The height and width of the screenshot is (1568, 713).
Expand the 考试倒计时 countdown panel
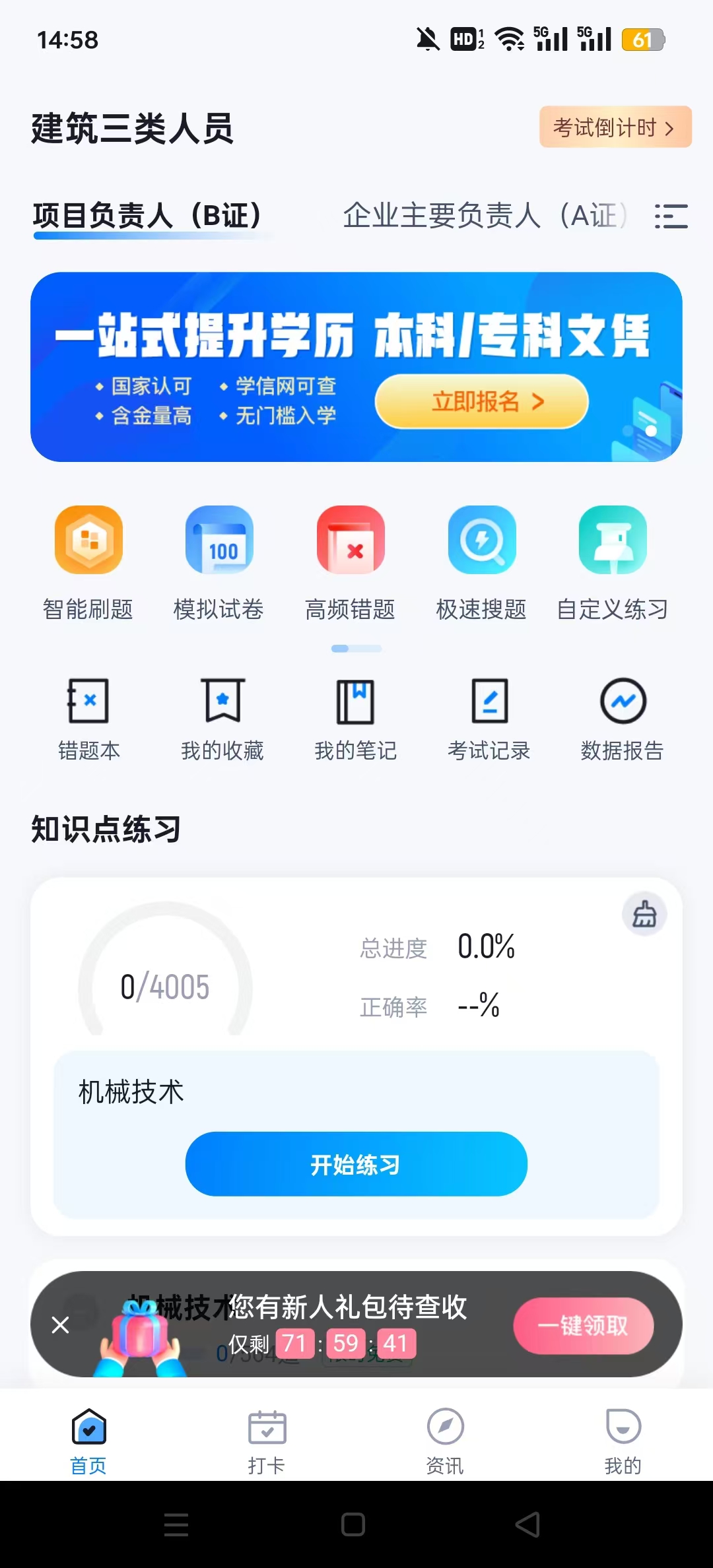pyautogui.click(x=614, y=128)
